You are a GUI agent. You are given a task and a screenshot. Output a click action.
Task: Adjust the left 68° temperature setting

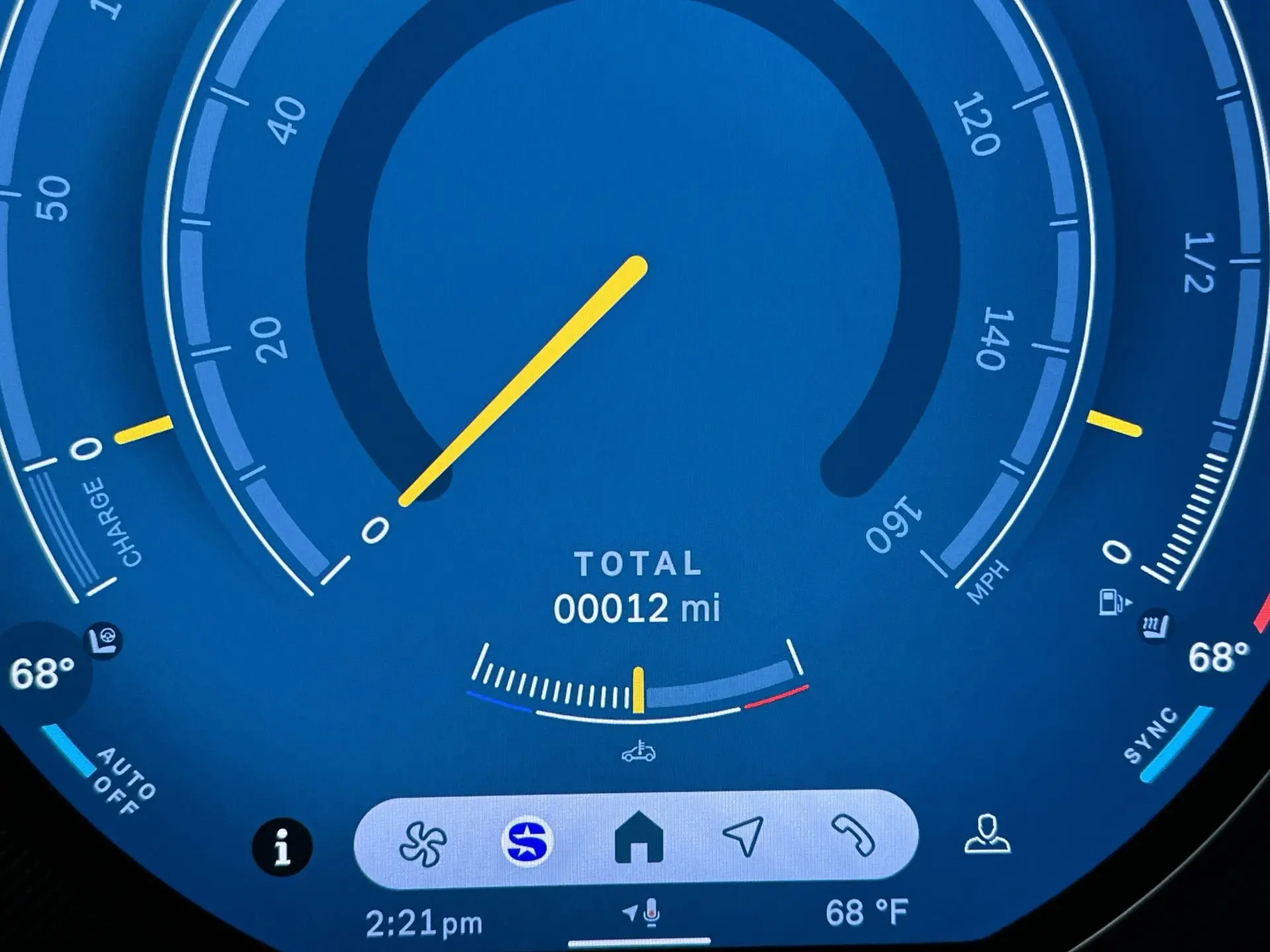(41, 673)
